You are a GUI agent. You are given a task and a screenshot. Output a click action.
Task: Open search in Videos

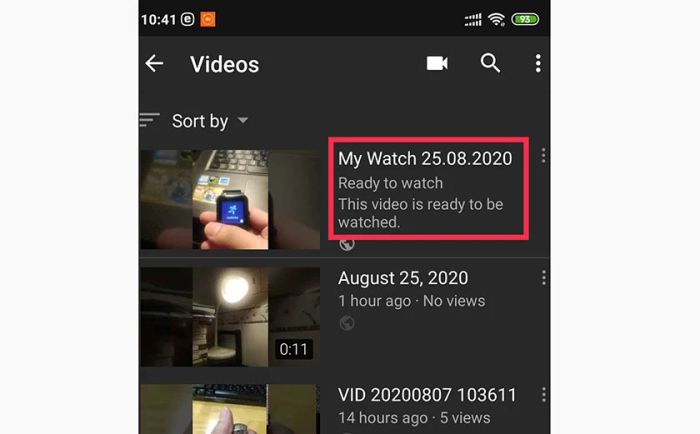point(490,64)
